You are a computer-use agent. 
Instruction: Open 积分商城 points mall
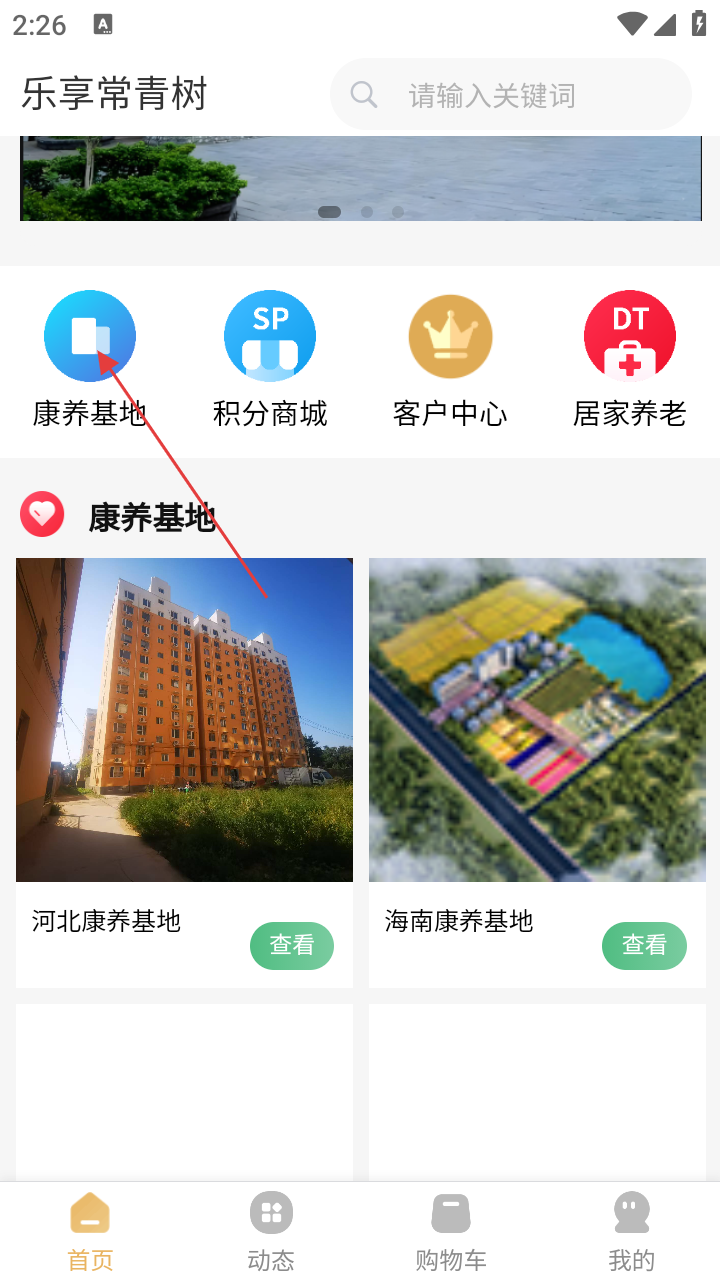(x=270, y=337)
